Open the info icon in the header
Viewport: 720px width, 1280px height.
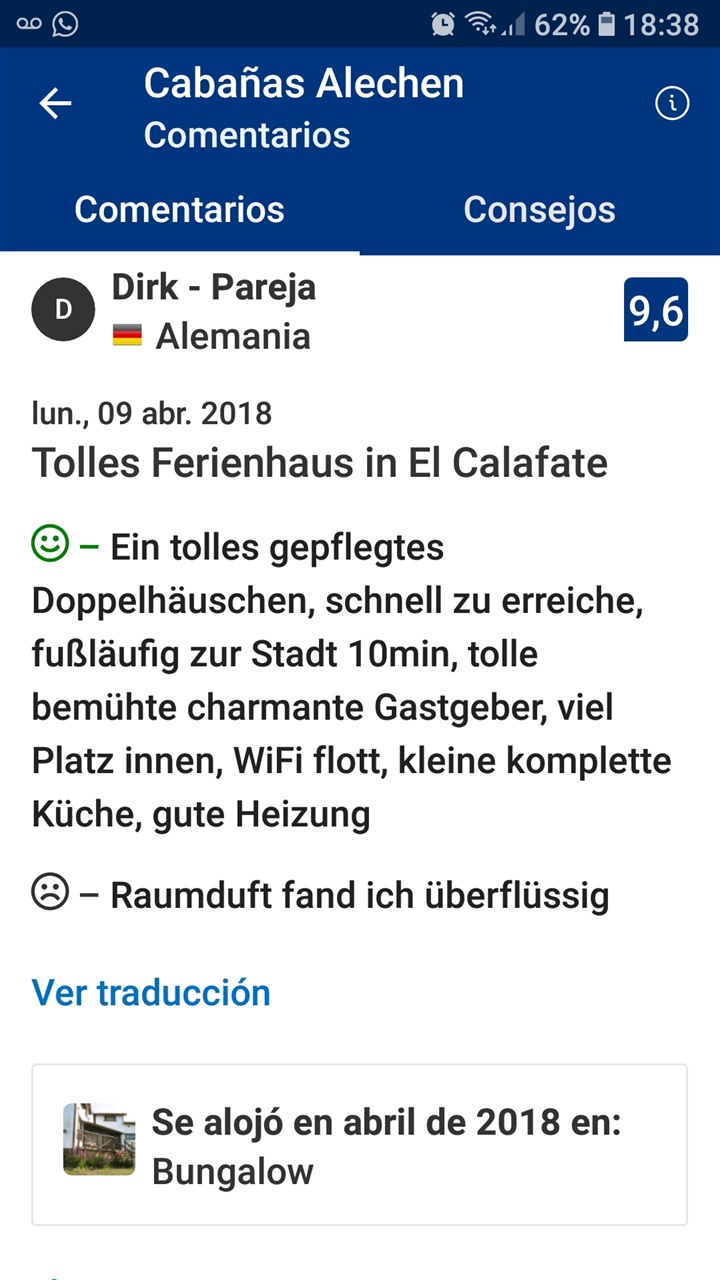tap(672, 103)
